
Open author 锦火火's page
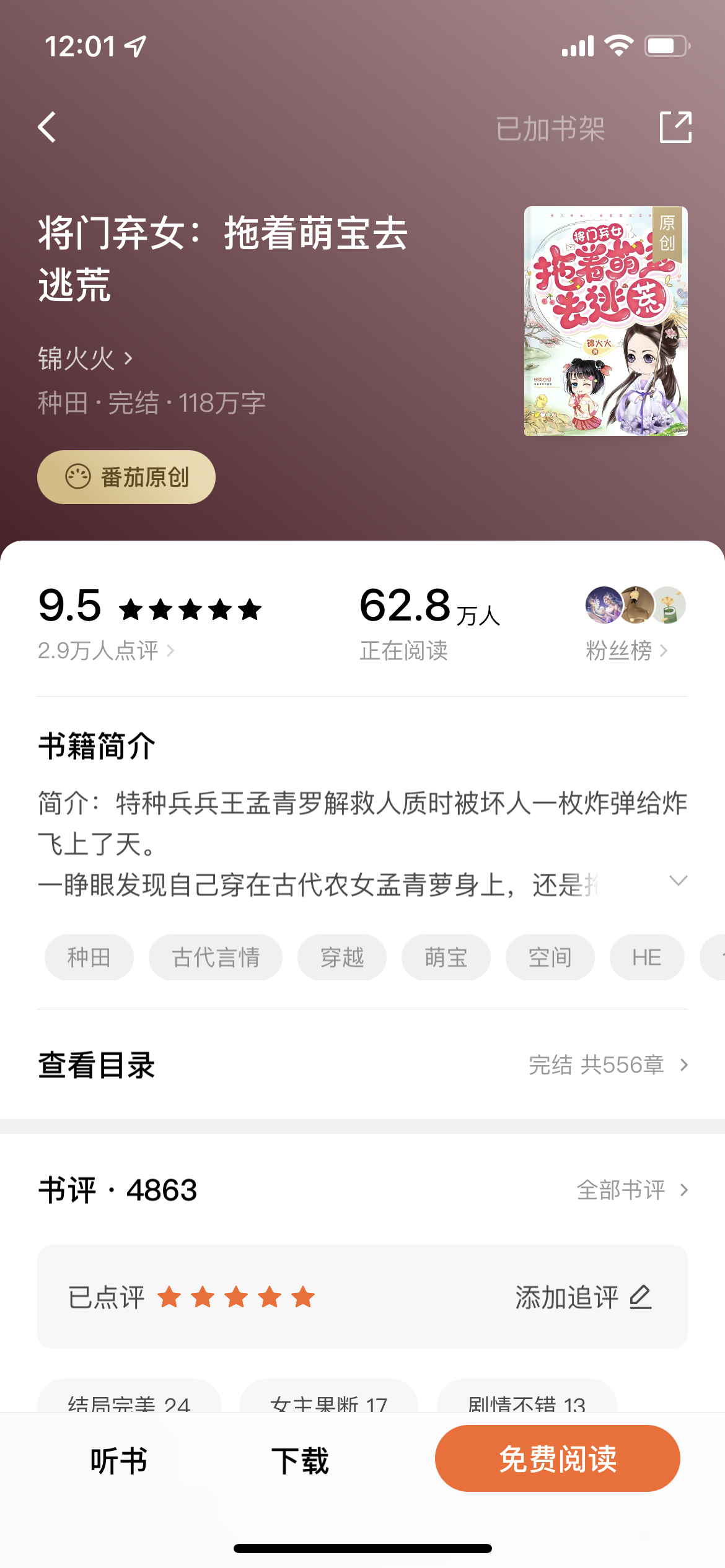coord(85,359)
